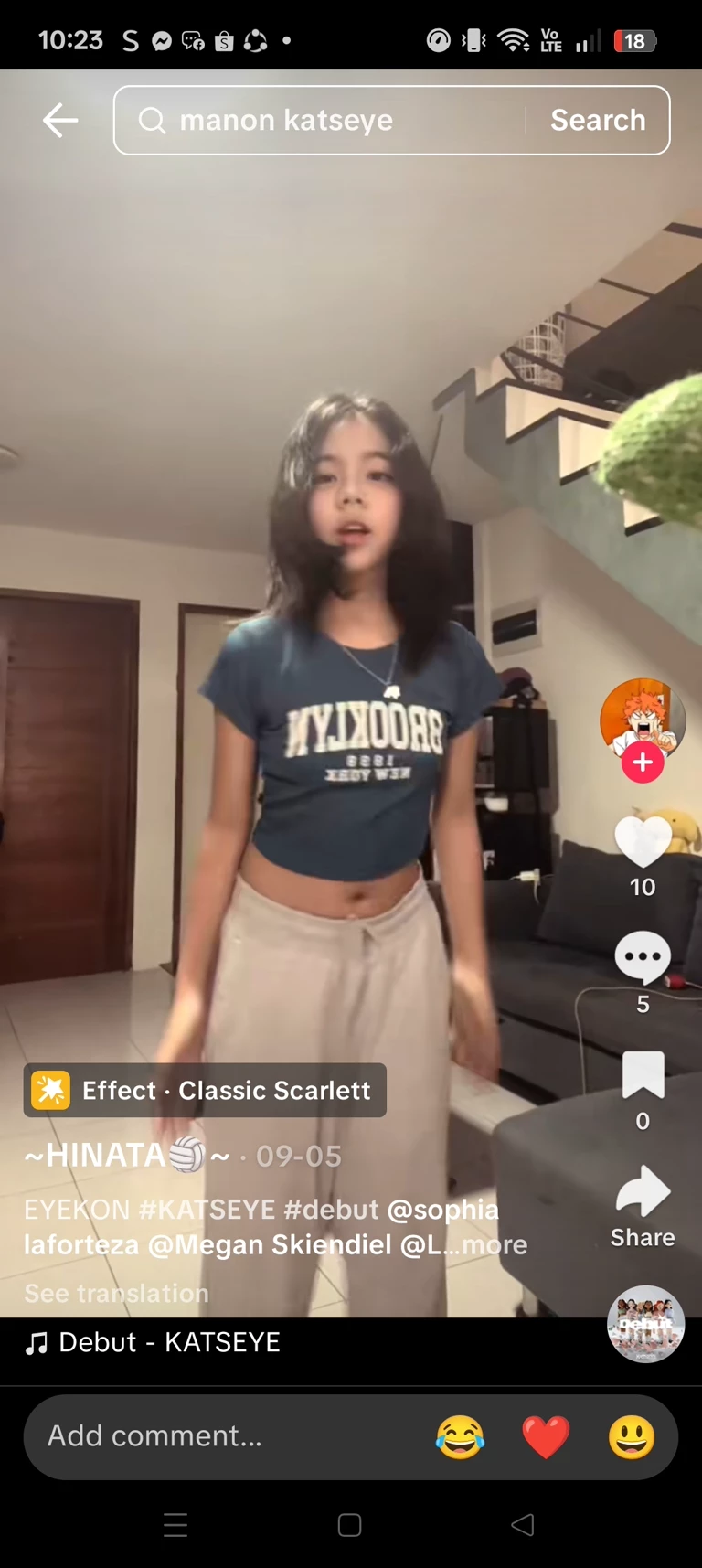Send the laughing emoji reaction
The height and width of the screenshot is (1568, 702).
point(460,1435)
